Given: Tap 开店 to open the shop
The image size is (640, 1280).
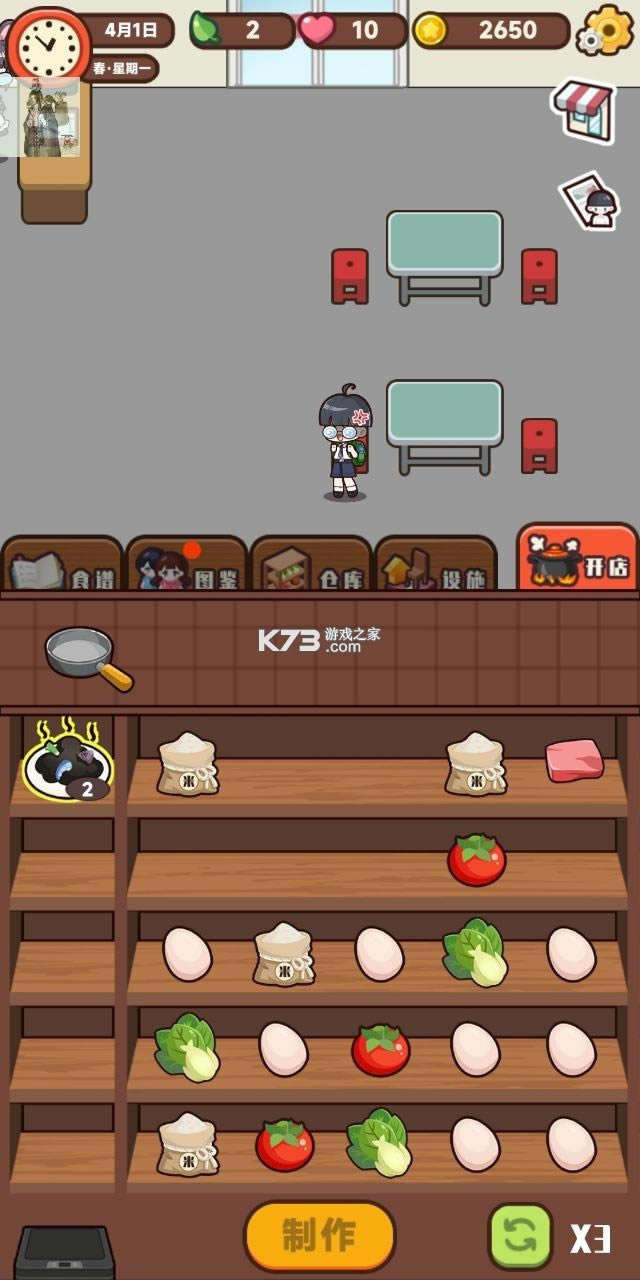Looking at the screenshot, I should (x=578, y=559).
